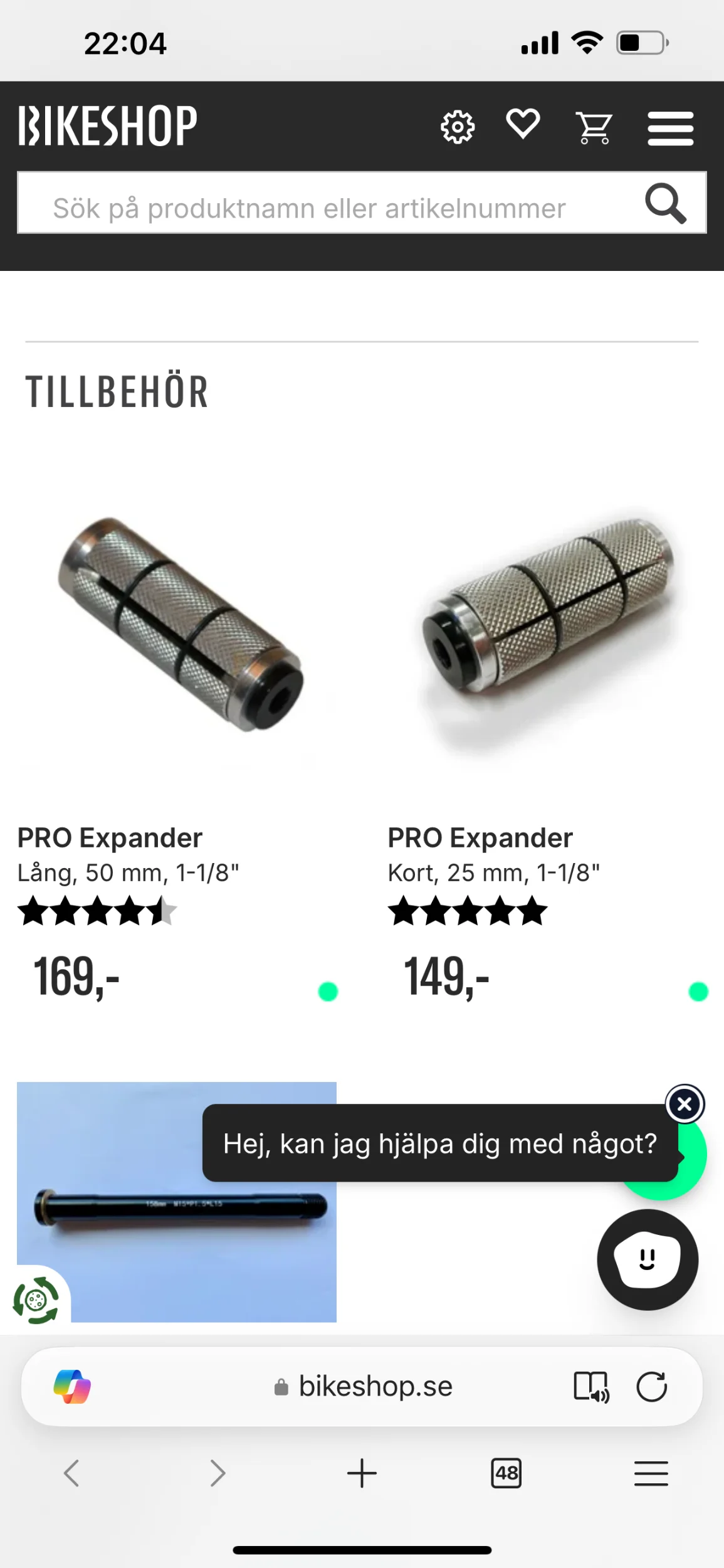Screen dimensions: 724x1568
Task: Open the cookie settings badge
Action: point(36,1300)
